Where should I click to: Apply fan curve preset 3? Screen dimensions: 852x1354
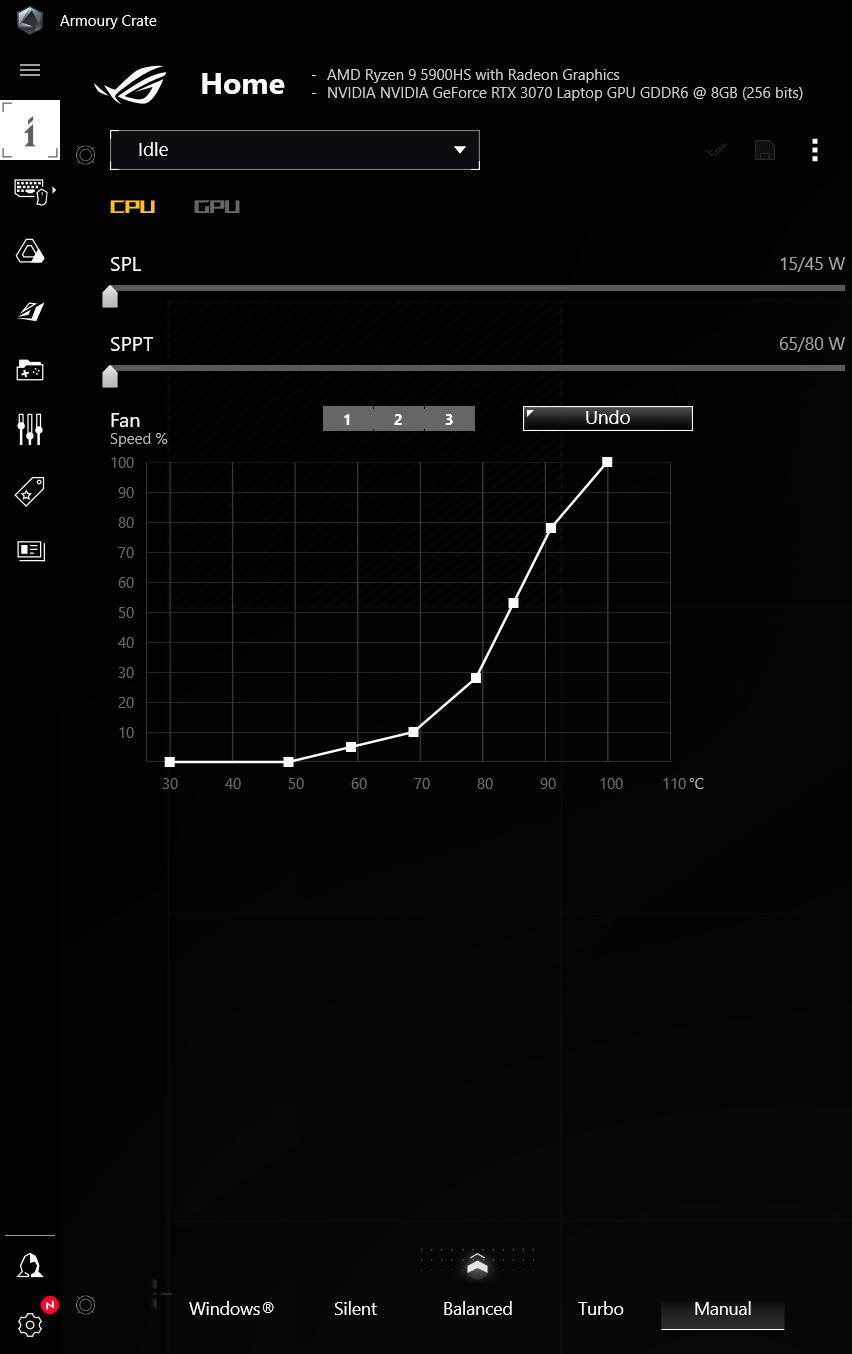[x=449, y=419]
